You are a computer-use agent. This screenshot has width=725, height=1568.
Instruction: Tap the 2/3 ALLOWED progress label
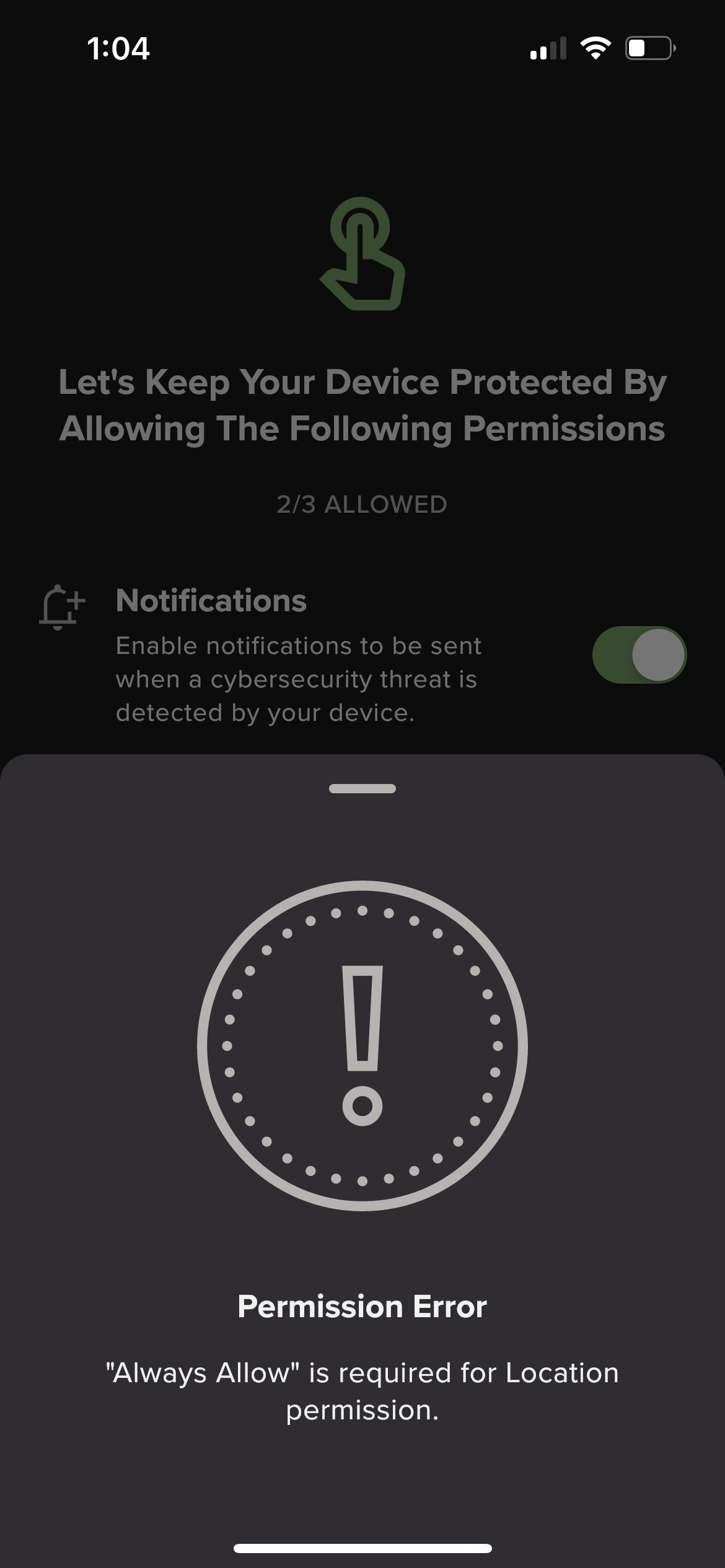pyautogui.click(x=362, y=505)
